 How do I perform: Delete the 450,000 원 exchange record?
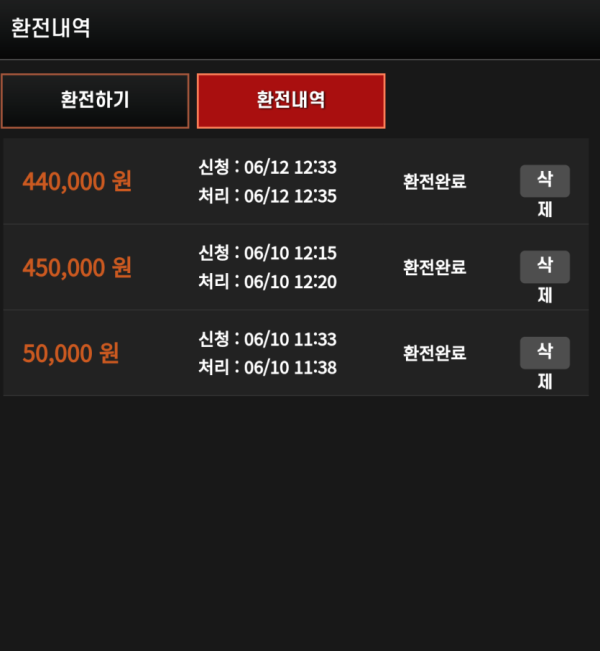544,267
